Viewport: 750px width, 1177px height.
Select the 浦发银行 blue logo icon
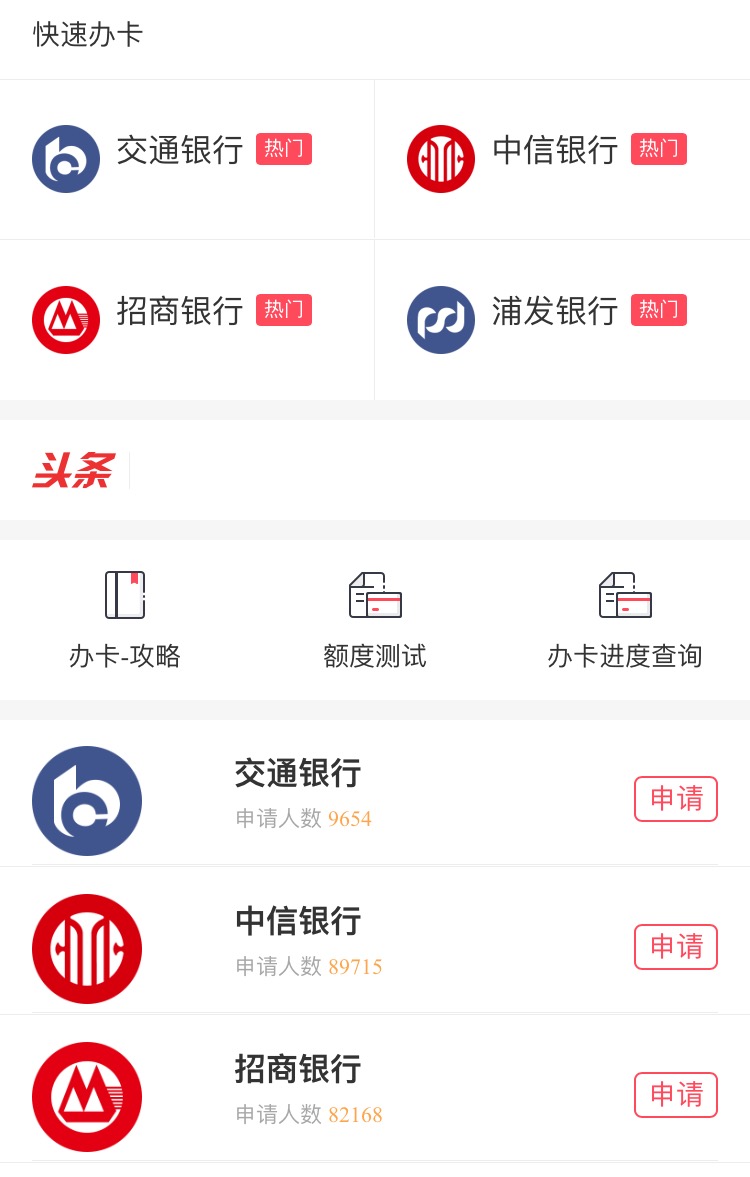click(441, 320)
